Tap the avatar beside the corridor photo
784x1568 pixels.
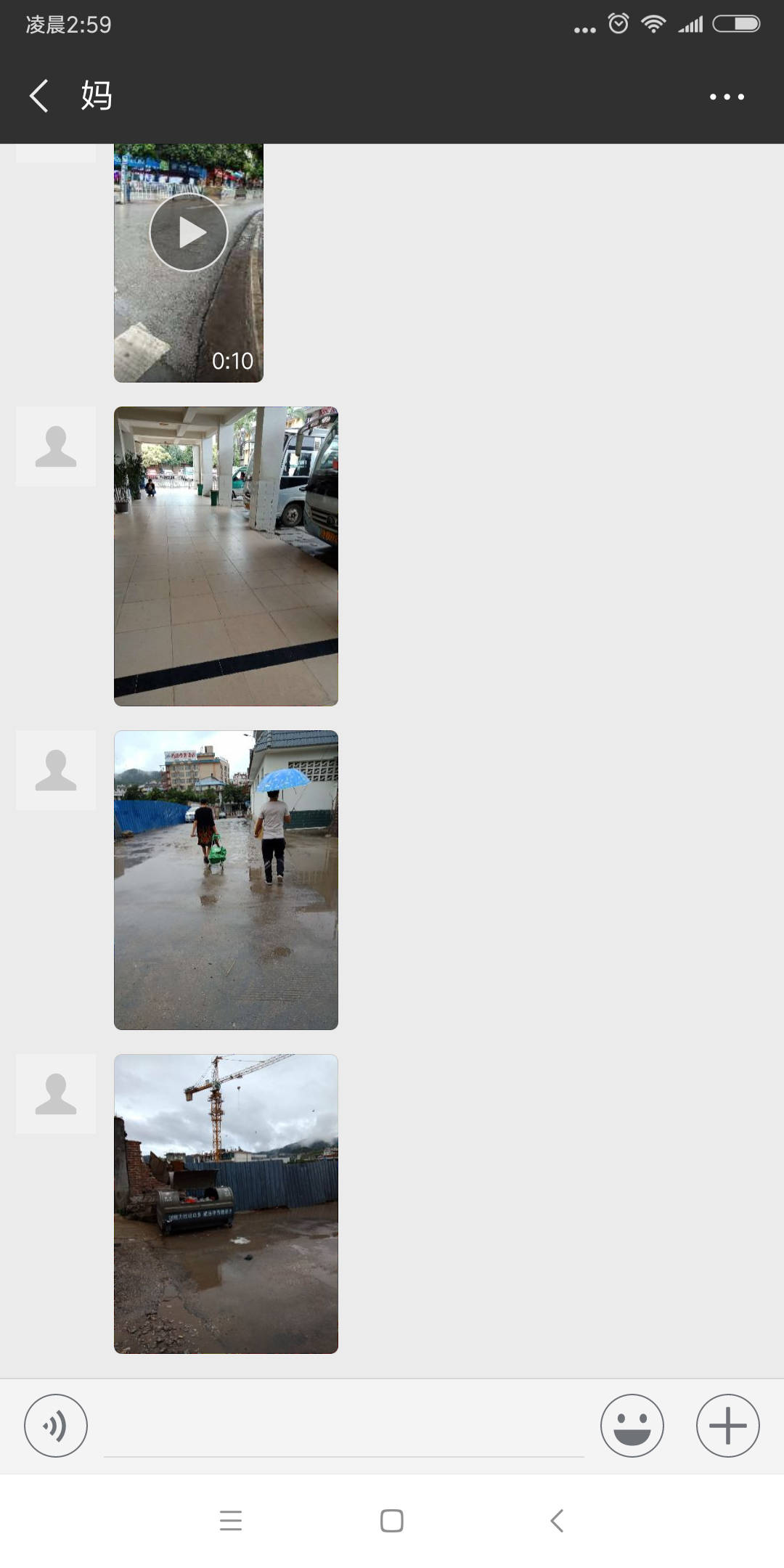pos(56,446)
